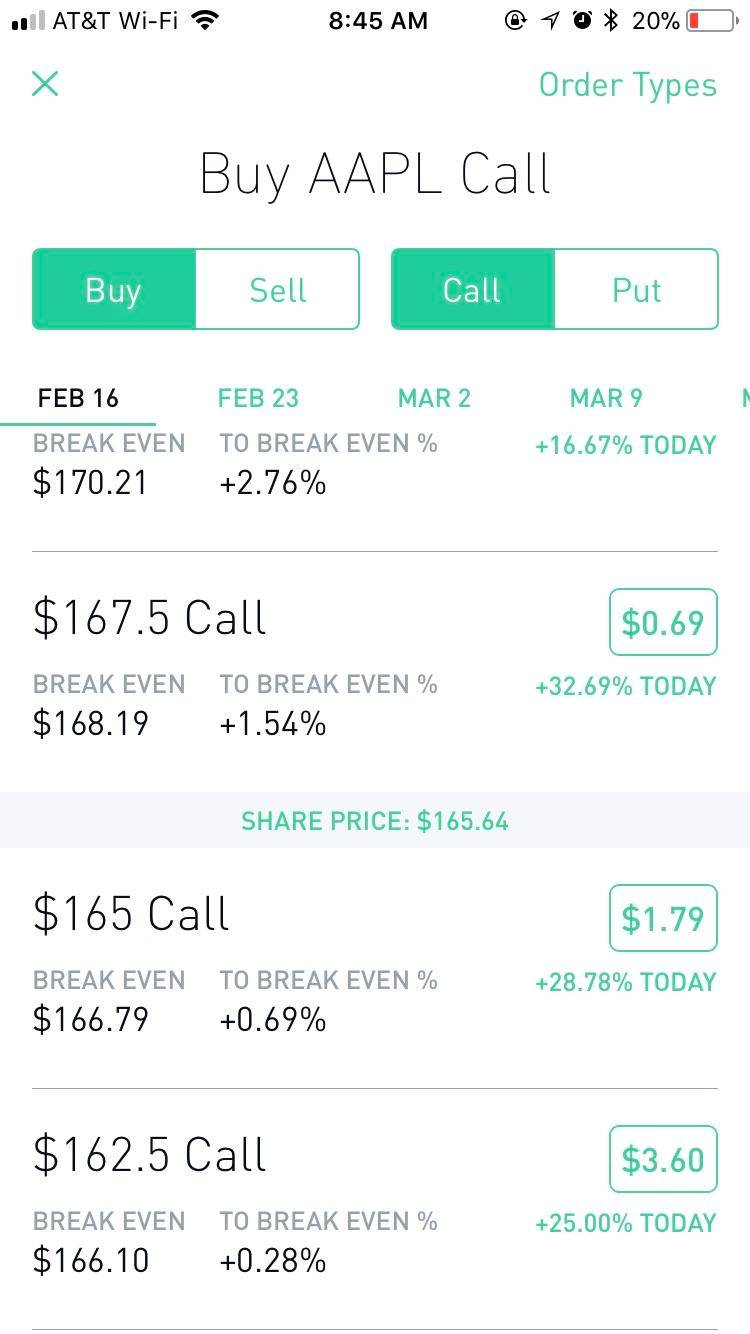Buy the $162.5 Call at $3.60
Image resolution: width=750 pixels, height=1334 pixels.
click(x=662, y=1159)
